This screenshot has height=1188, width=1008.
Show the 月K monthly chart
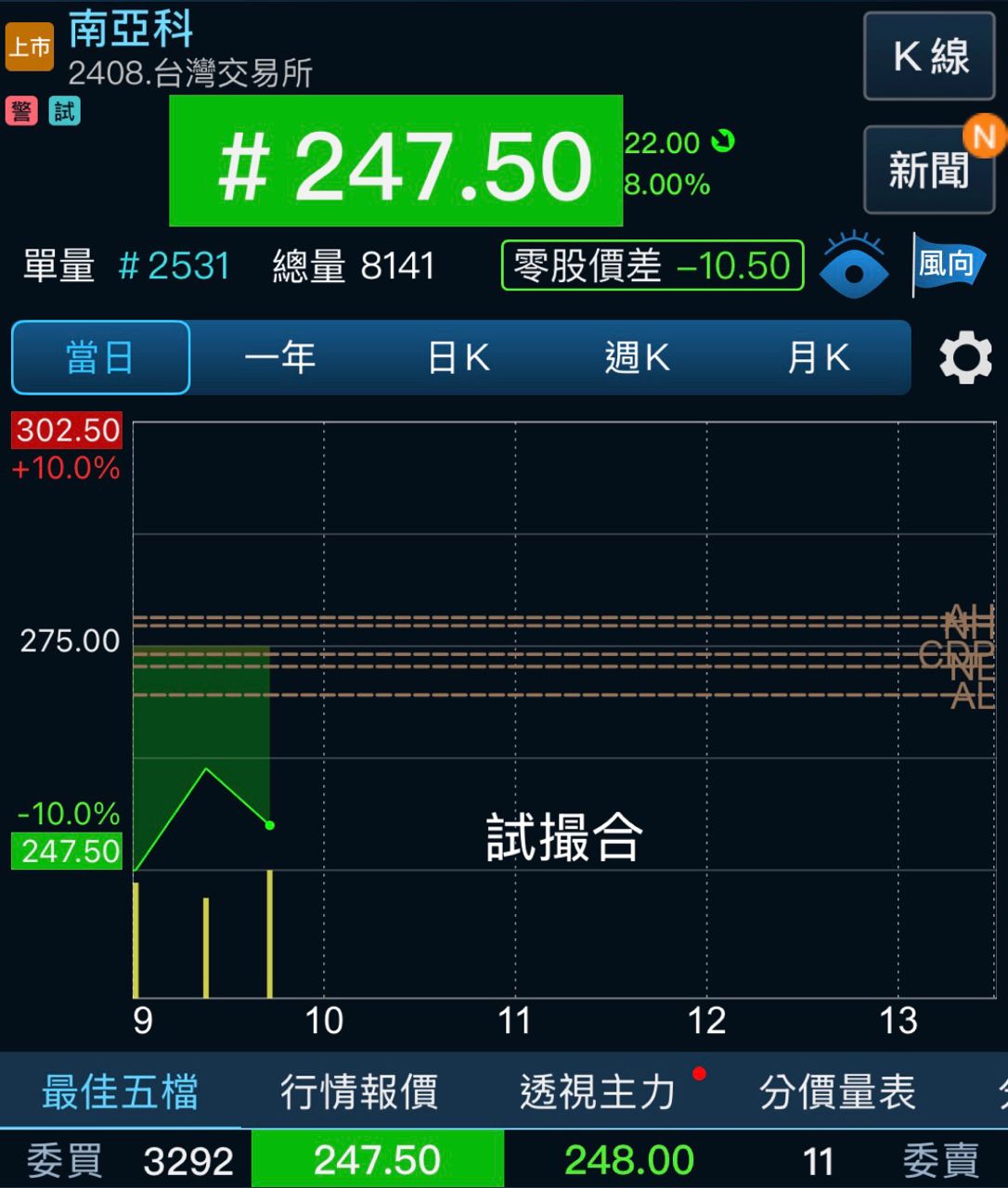point(818,357)
